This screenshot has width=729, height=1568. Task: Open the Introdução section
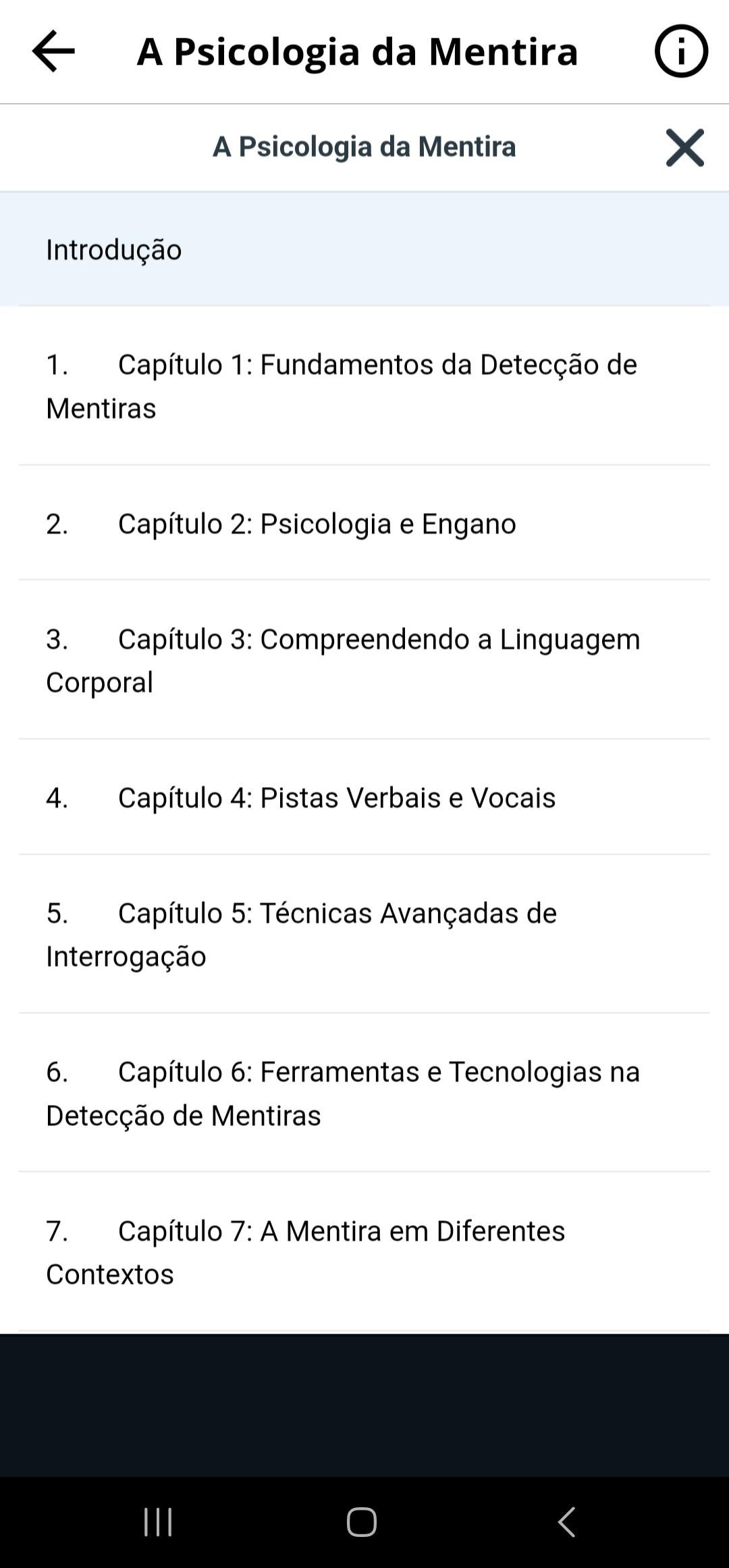pos(113,249)
